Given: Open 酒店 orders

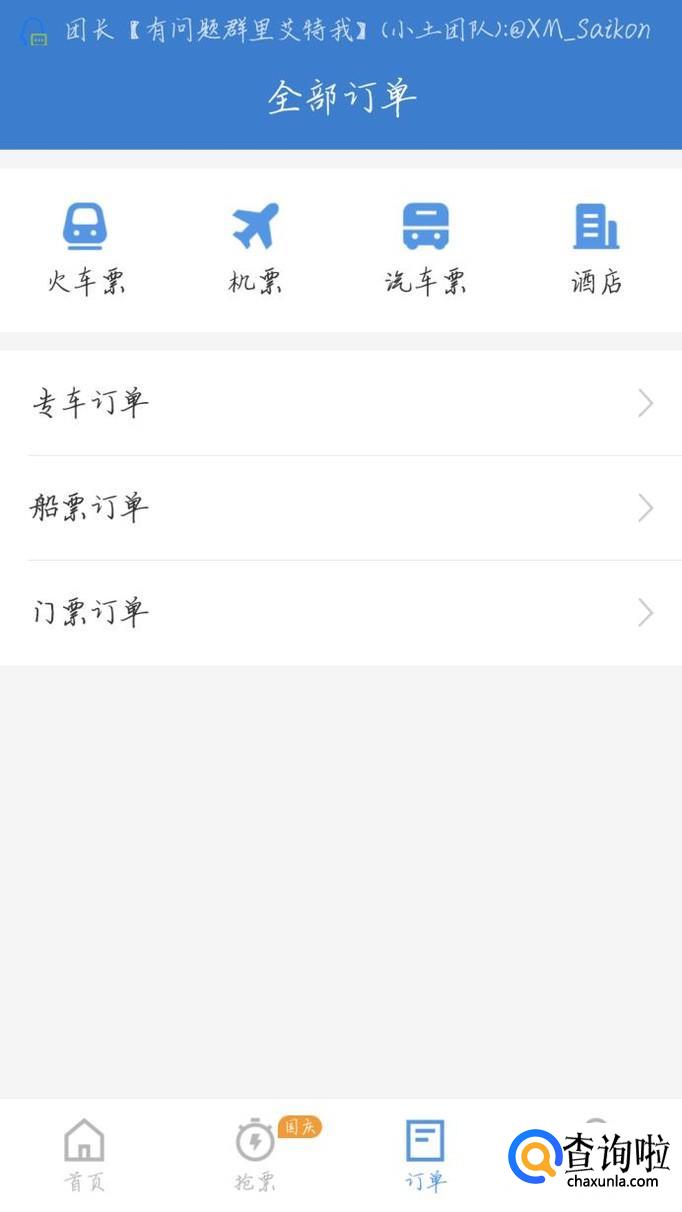Looking at the screenshot, I should [597, 247].
